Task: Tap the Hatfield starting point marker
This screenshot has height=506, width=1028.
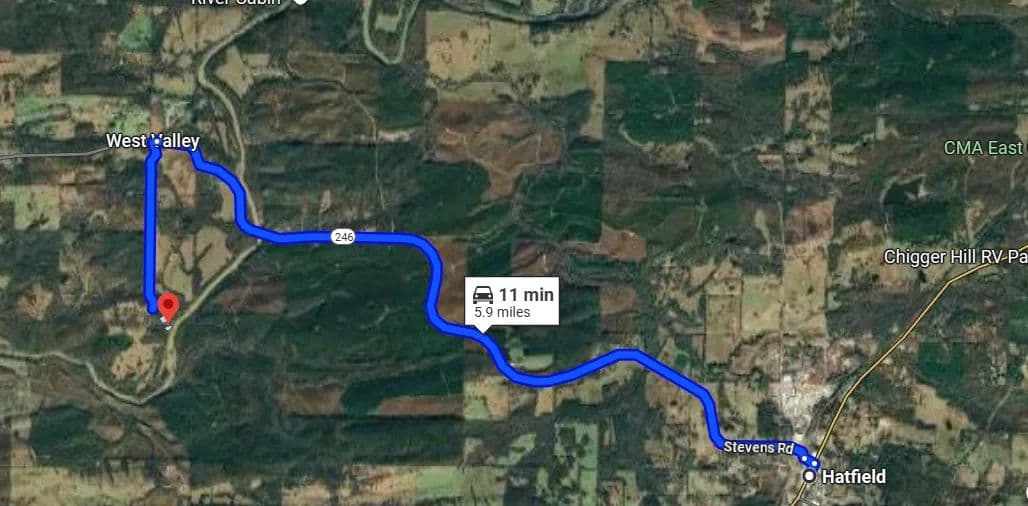Action: (x=809, y=477)
